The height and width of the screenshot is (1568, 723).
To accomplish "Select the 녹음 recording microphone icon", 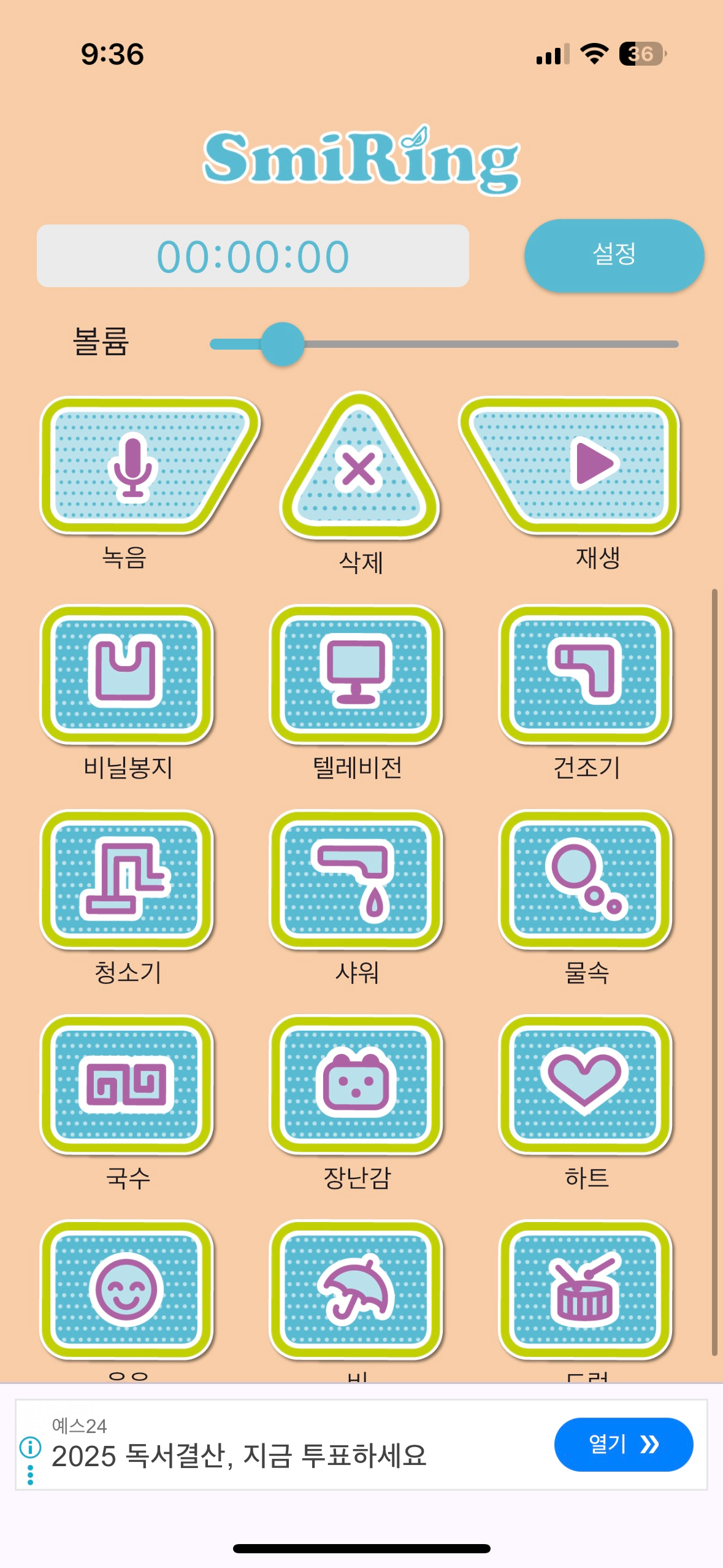I will 132,466.
